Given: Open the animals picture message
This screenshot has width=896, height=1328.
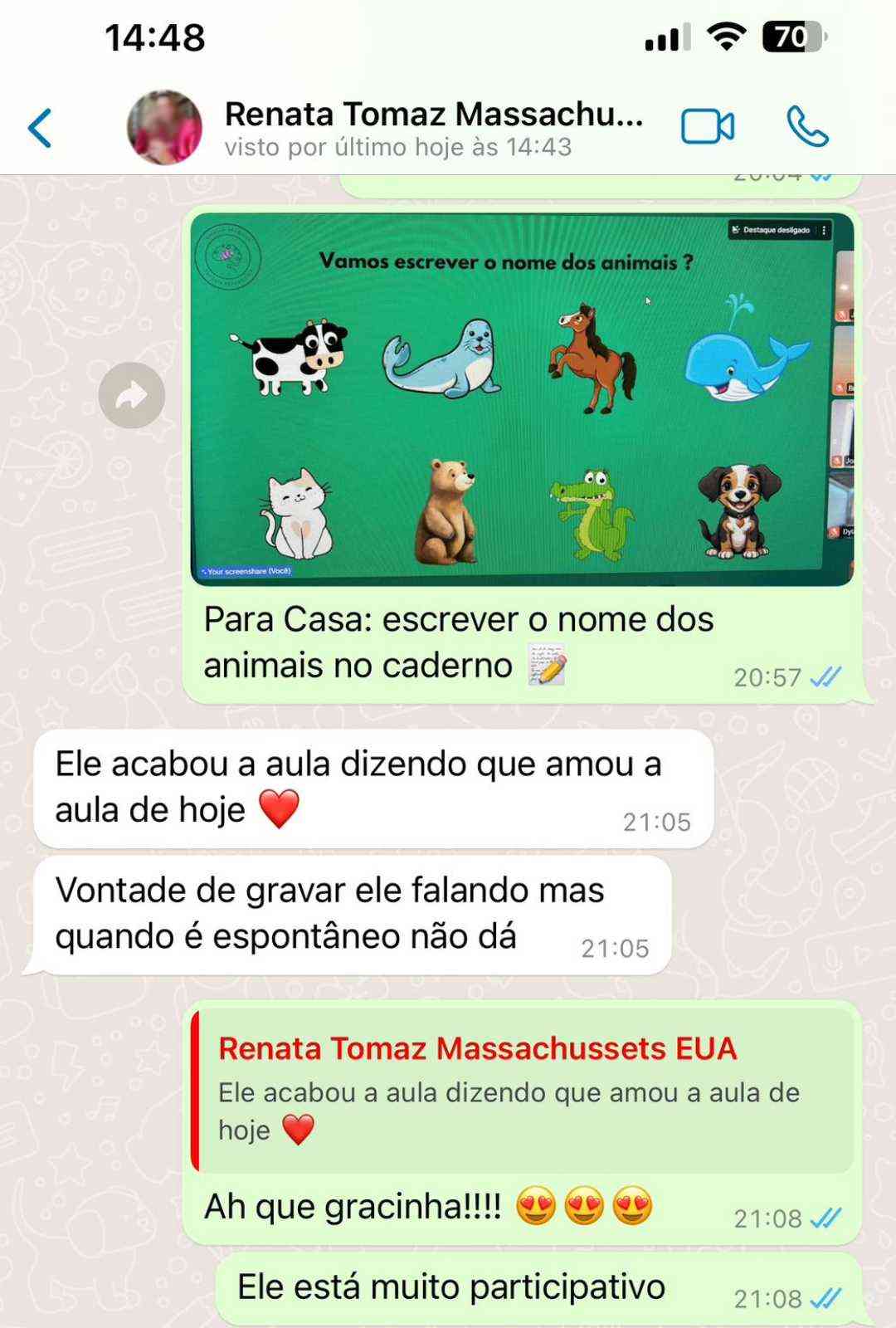Looking at the screenshot, I should [x=521, y=400].
